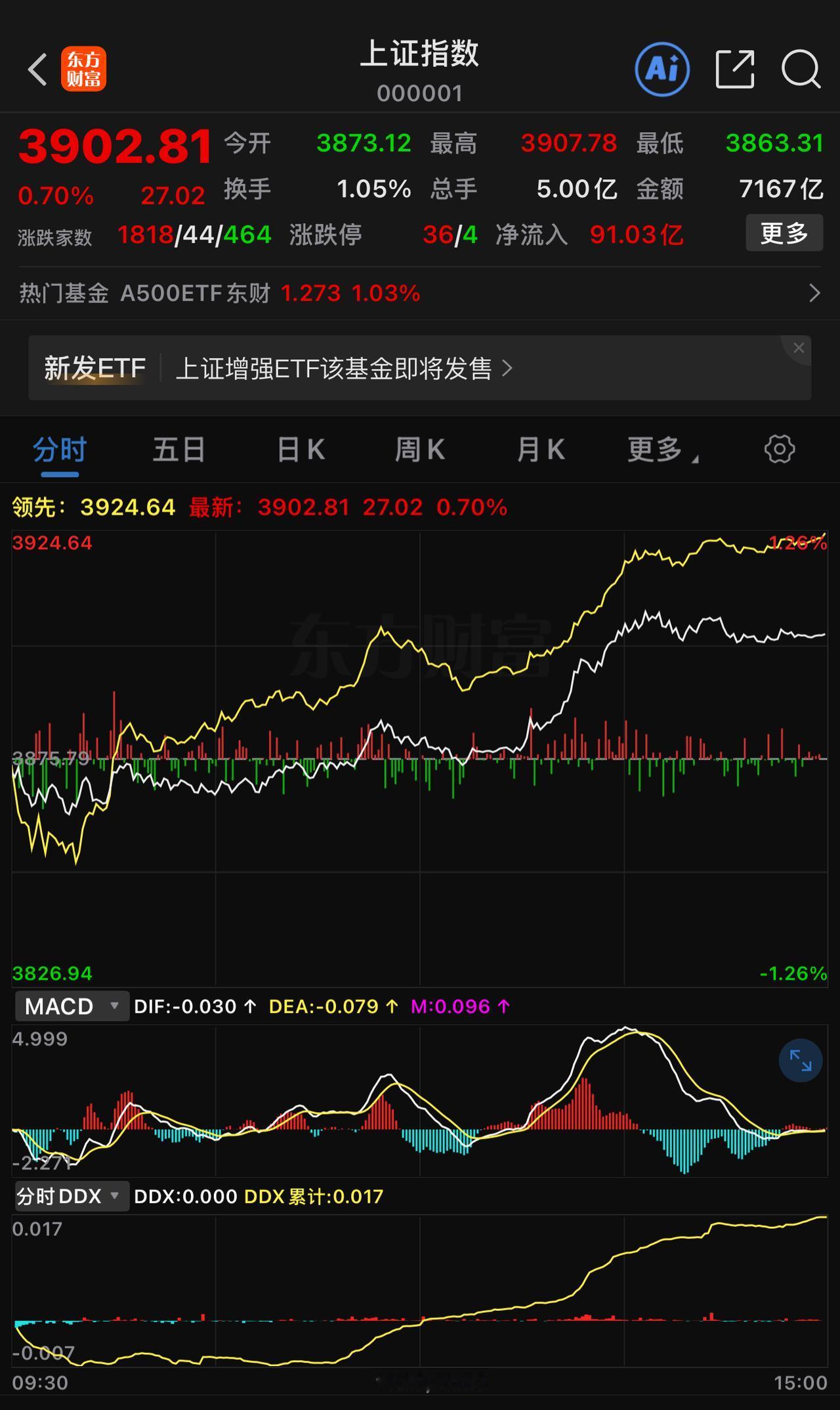Open the 上证增强ETF announcement

pos(341,368)
